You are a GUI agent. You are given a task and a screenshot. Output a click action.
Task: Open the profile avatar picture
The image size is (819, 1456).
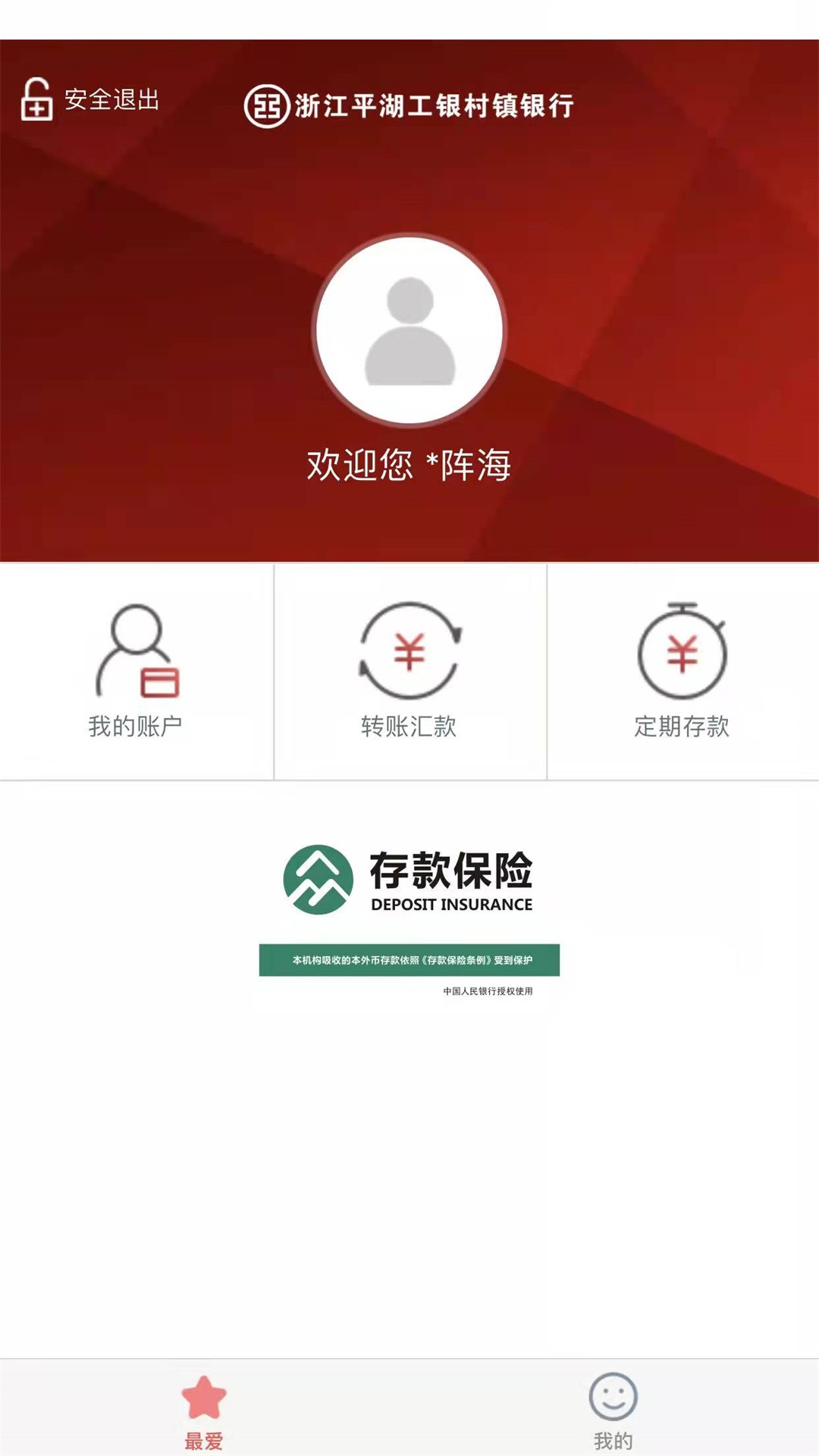point(409,331)
